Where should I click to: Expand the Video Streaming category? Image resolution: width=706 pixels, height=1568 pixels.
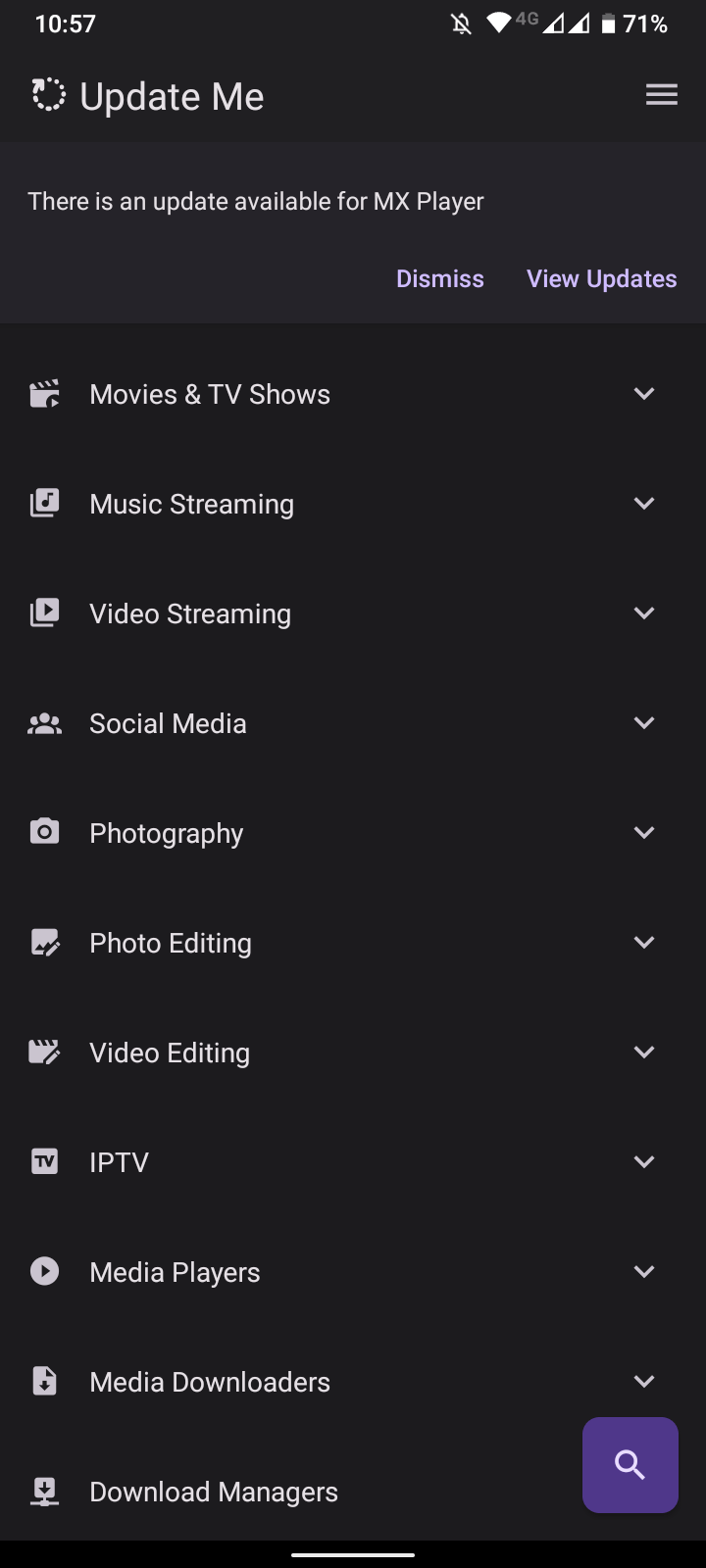point(353,613)
